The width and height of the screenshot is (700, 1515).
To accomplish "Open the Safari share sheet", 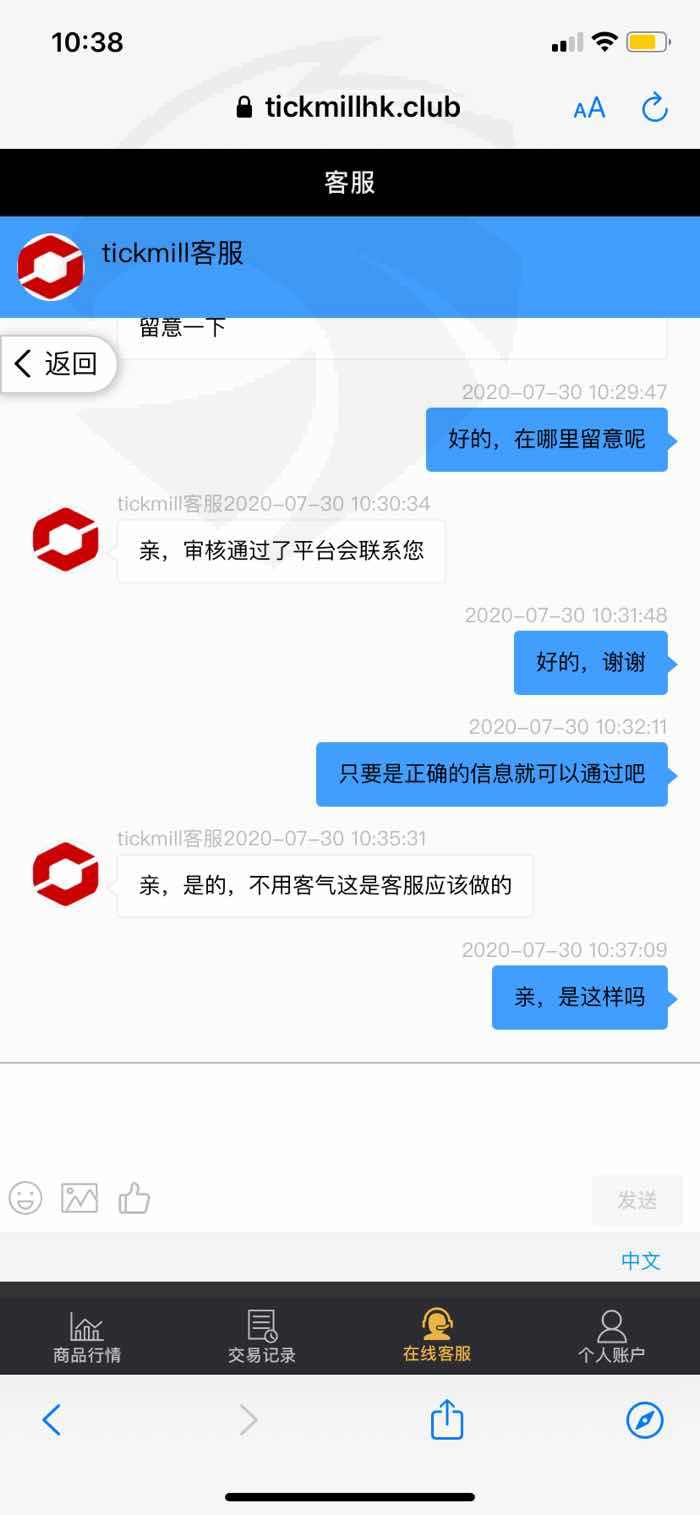I will click(x=447, y=1418).
